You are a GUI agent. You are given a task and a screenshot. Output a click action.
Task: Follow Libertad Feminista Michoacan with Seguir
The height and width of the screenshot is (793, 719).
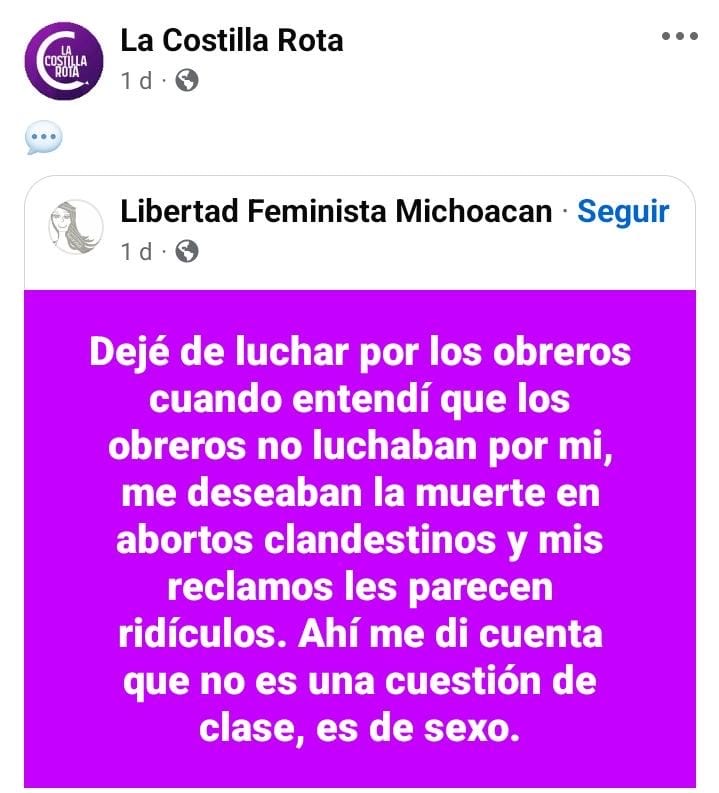coord(623,212)
